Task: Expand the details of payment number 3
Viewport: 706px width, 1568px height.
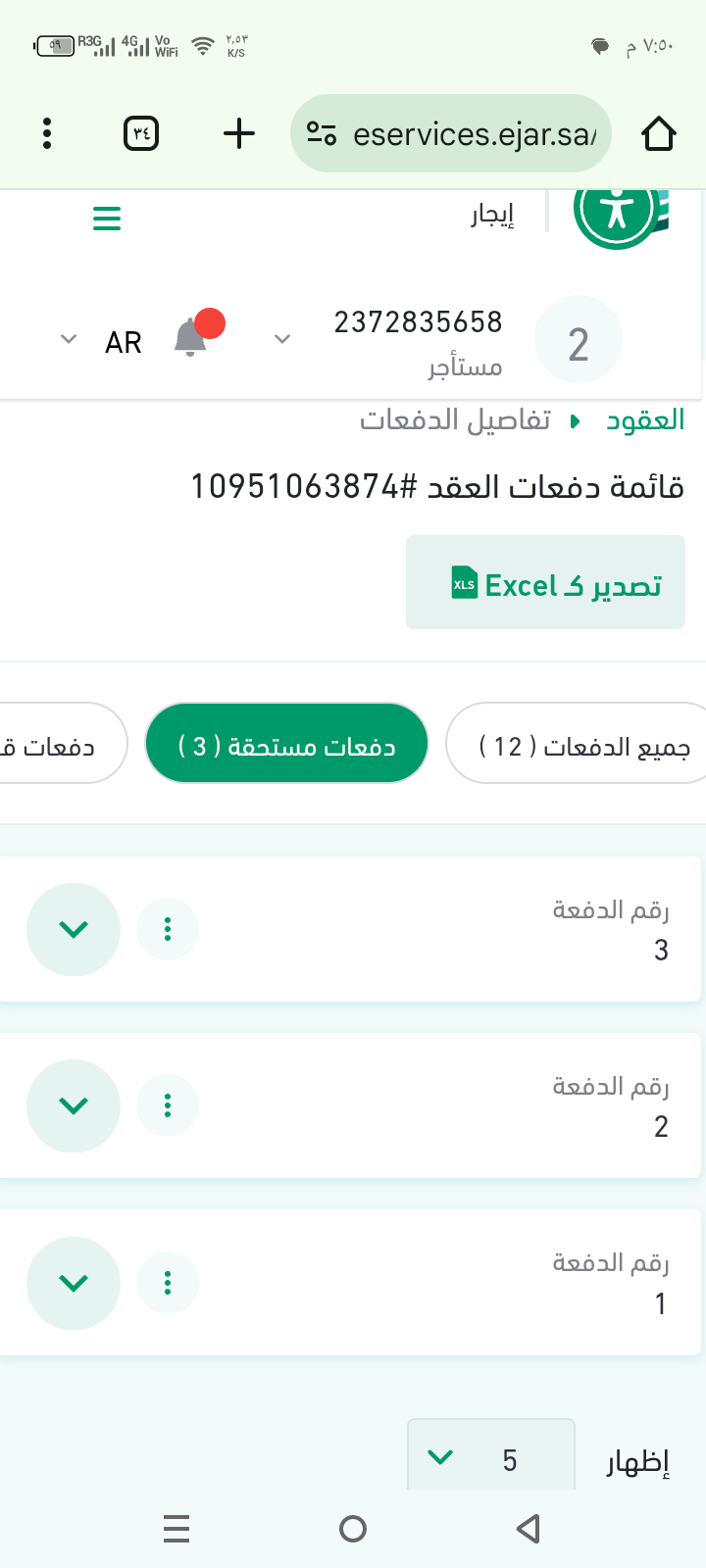Action: coord(74,929)
